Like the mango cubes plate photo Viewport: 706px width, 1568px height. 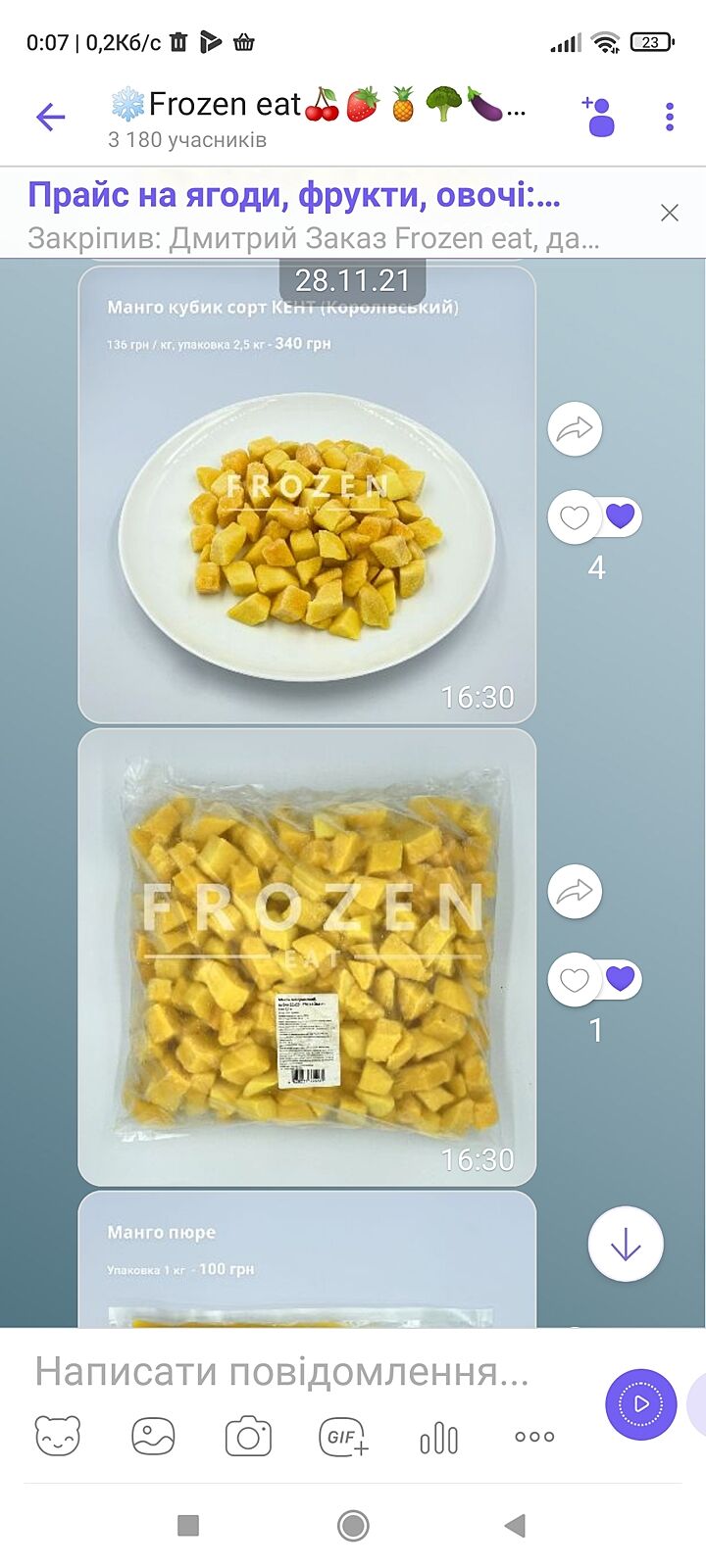(575, 516)
